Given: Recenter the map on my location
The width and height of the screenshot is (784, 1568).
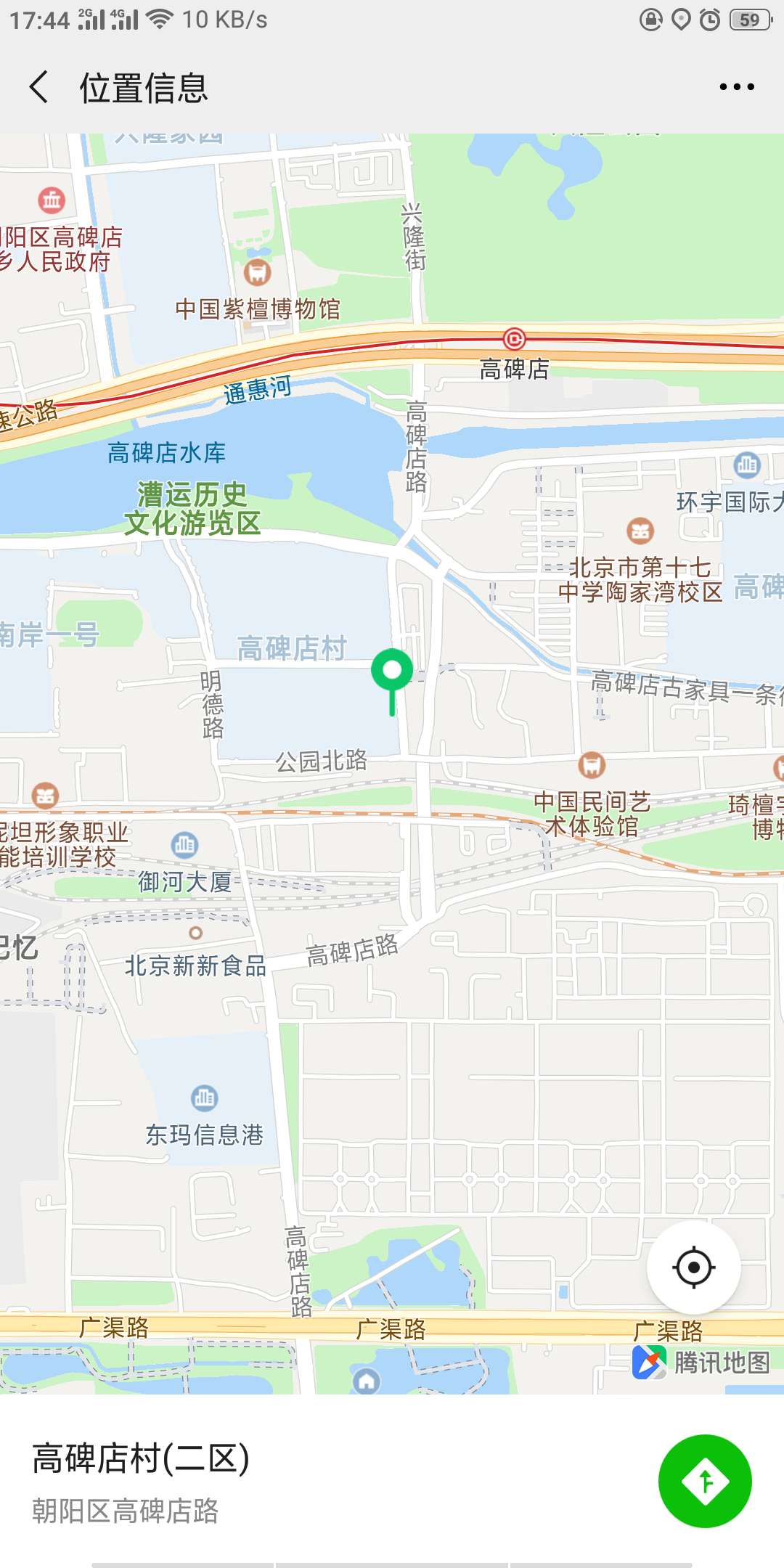Looking at the screenshot, I should click(x=693, y=1267).
